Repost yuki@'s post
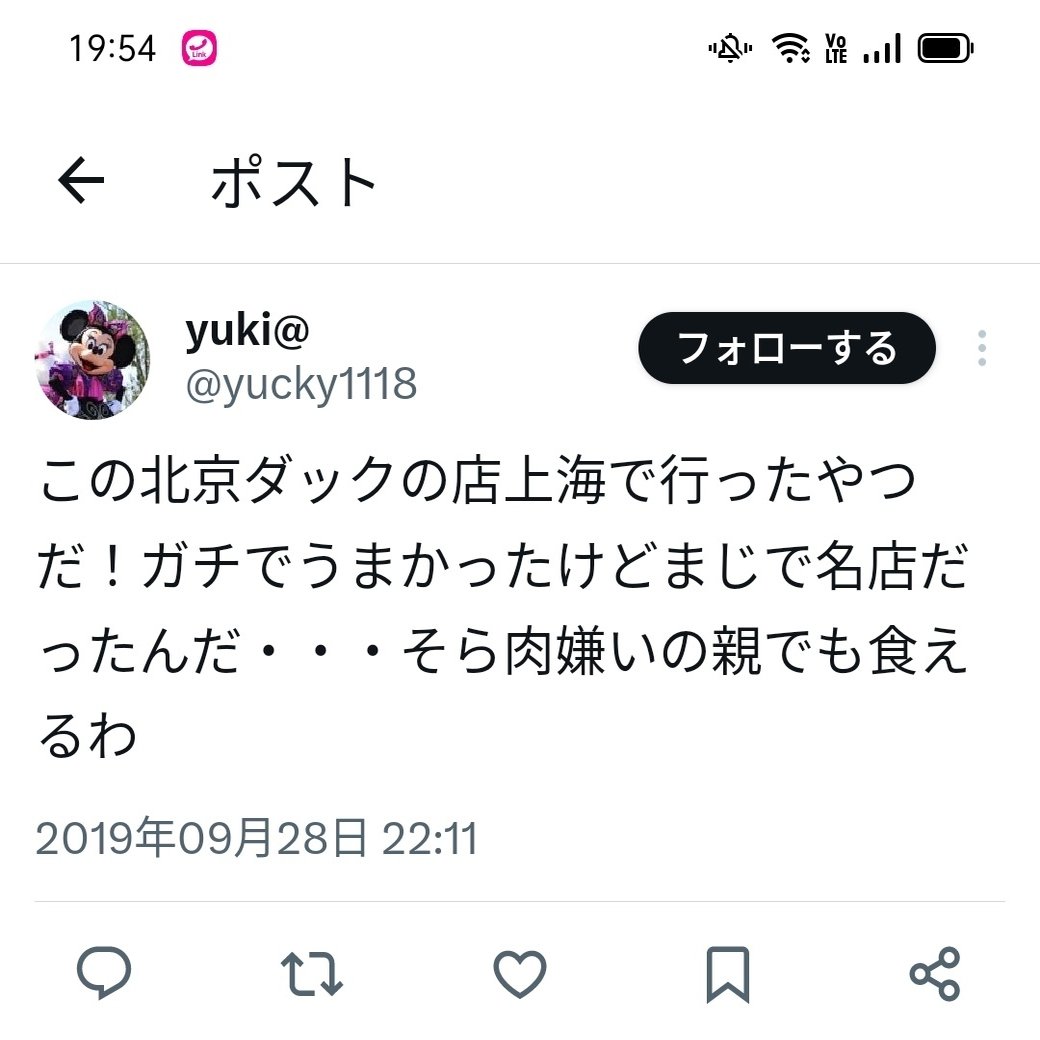 312,973
